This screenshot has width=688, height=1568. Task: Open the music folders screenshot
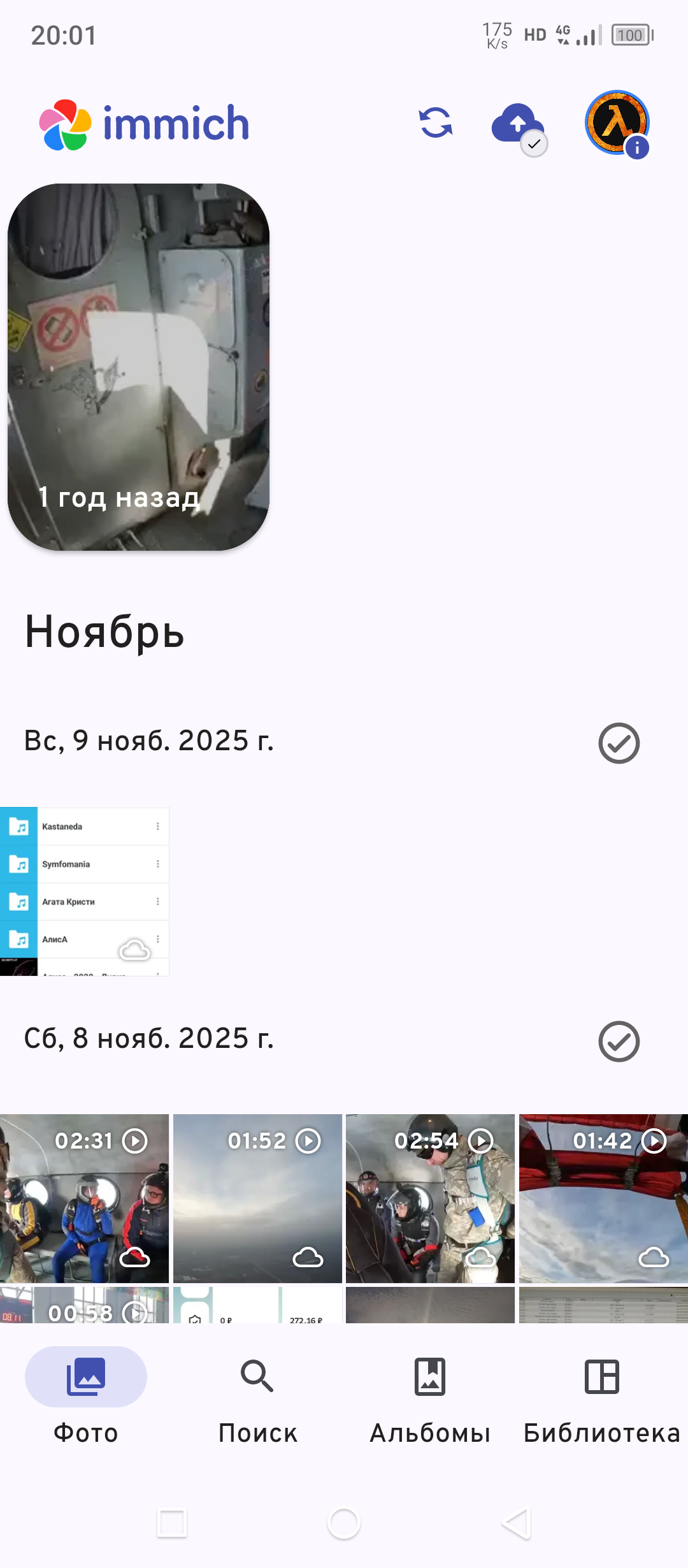click(84, 891)
